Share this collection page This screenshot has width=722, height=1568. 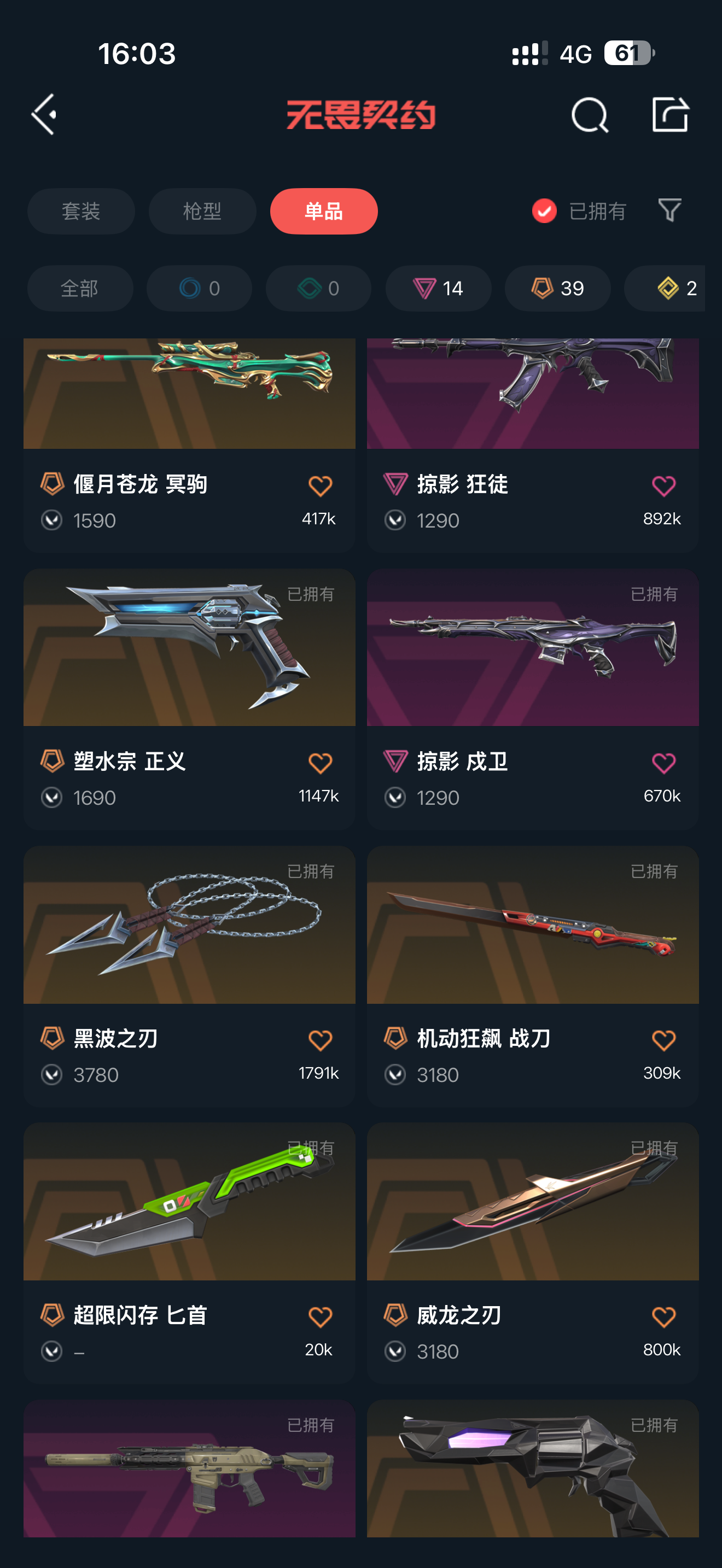click(669, 114)
